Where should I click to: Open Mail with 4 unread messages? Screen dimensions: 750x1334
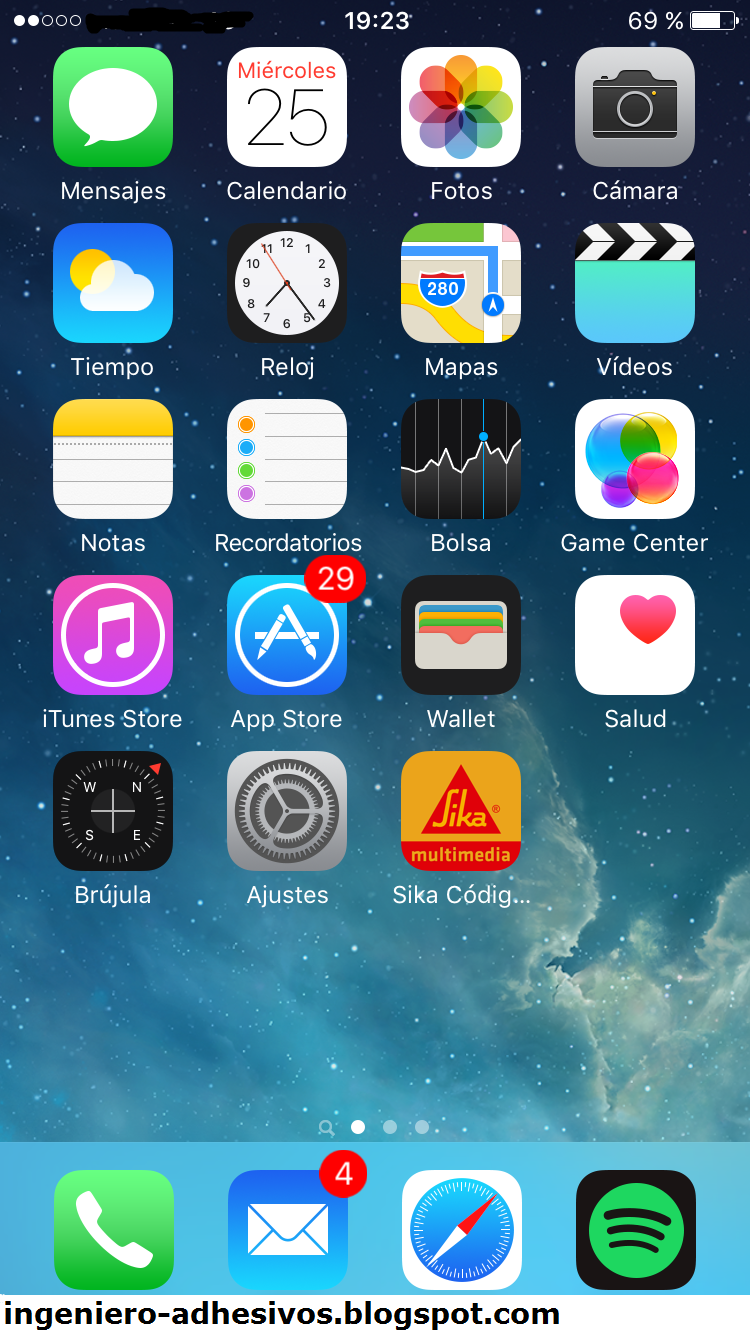click(x=288, y=1230)
